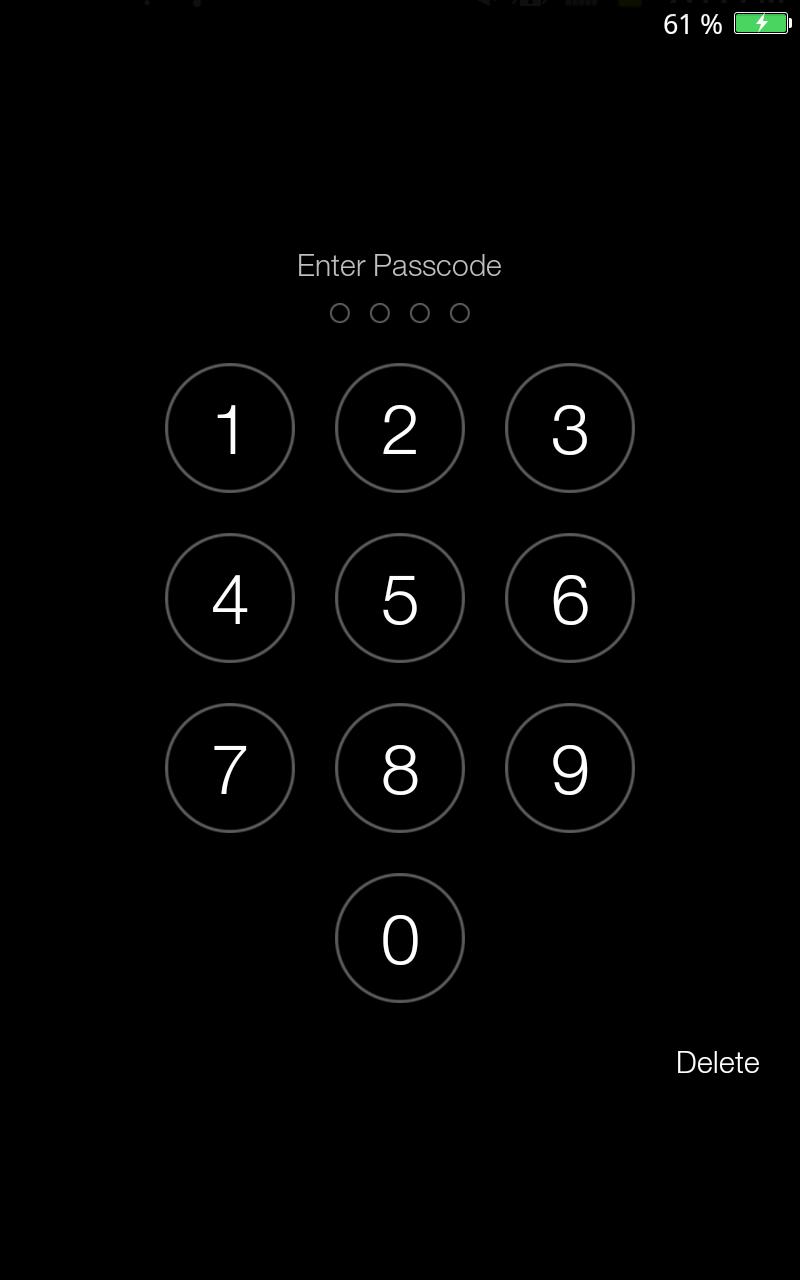Tap Delete to remove a digit

click(x=718, y=1062)
